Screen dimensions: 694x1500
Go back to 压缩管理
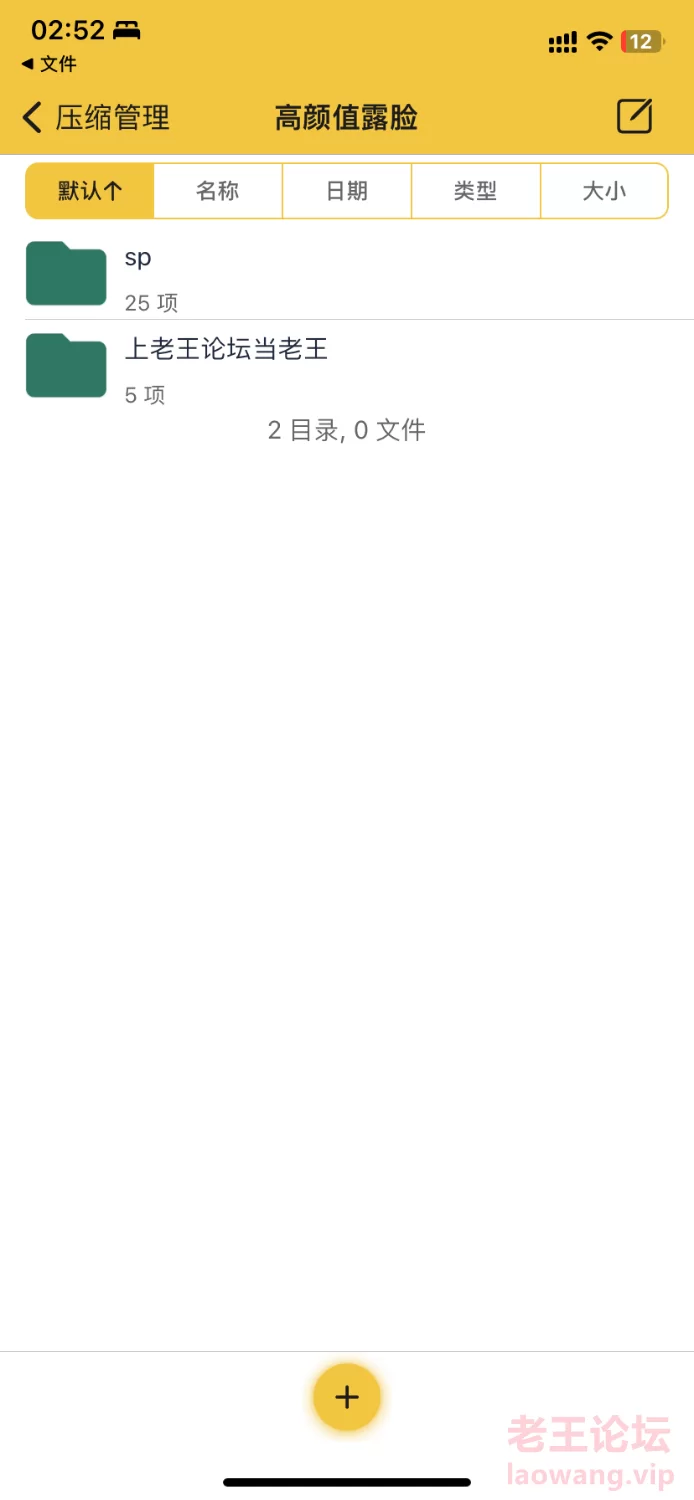point(96,118)
